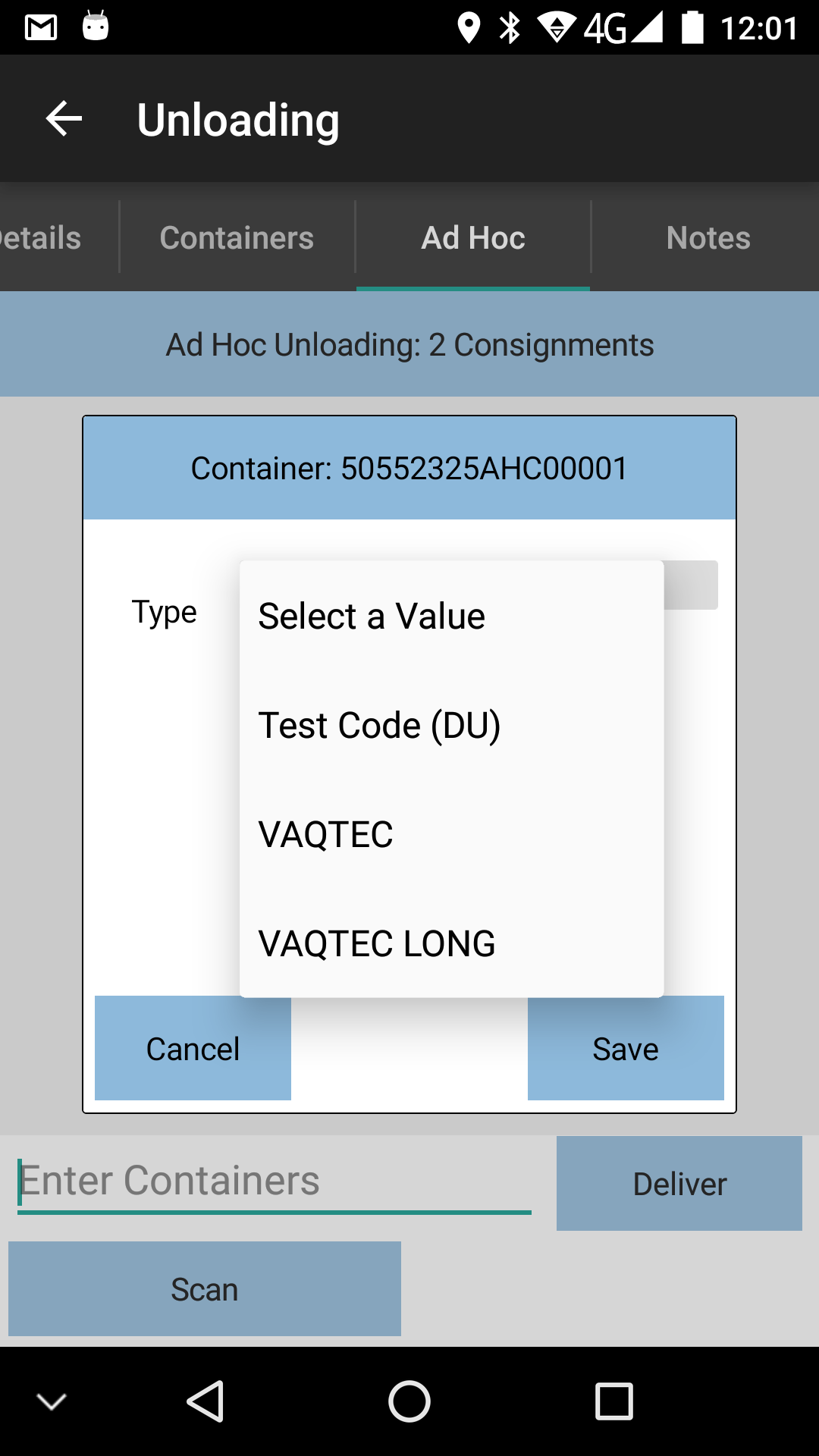Tap the Scan button
This screenshot has width=819, height=1456.
pos(205,1288)
